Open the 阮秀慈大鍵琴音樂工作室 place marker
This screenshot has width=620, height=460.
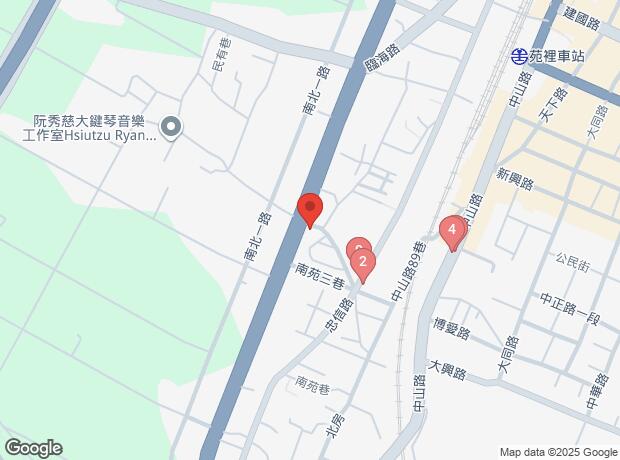pos(170,128)
